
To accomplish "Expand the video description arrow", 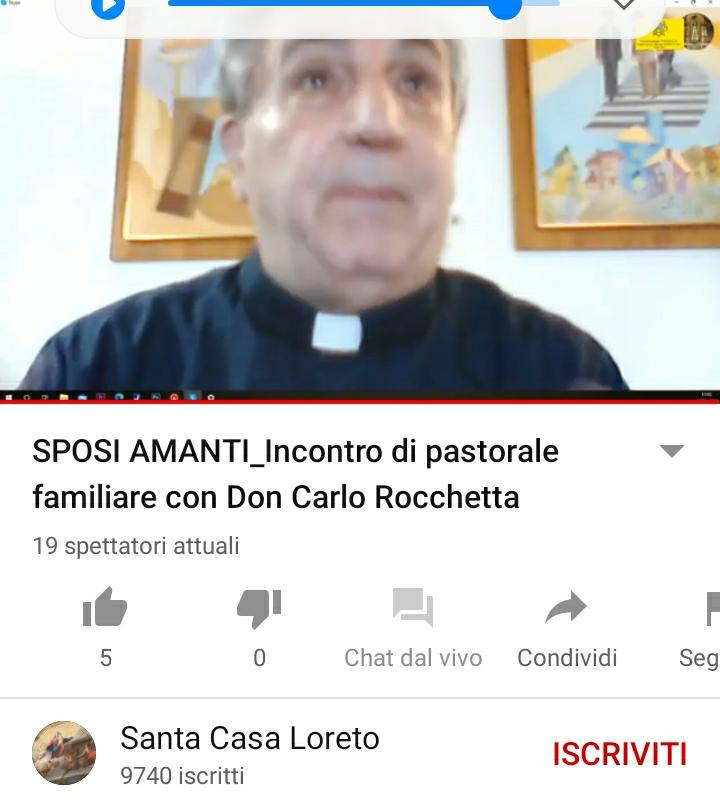I will 672,451.
